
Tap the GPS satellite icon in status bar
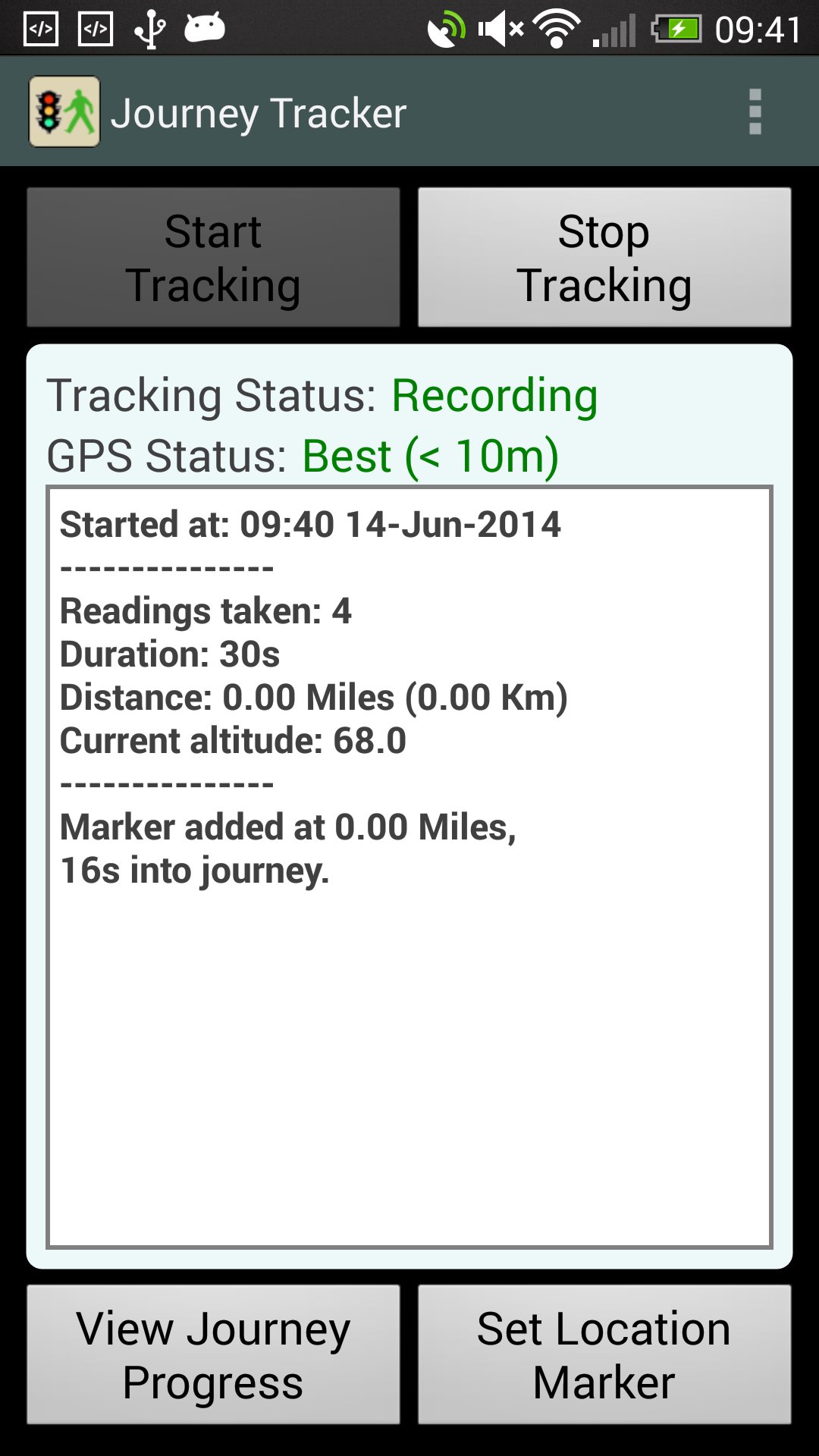(447, 28)
